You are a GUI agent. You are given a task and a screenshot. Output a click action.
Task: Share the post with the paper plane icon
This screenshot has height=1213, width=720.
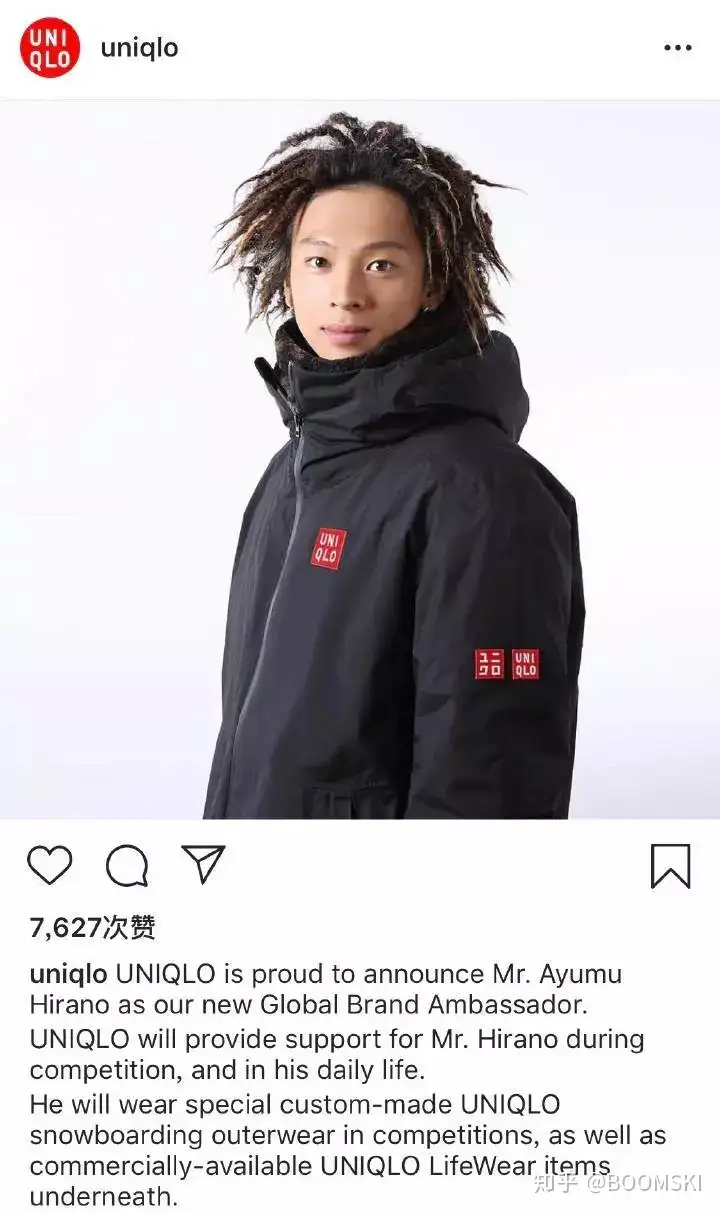click(x=203, y=864)
